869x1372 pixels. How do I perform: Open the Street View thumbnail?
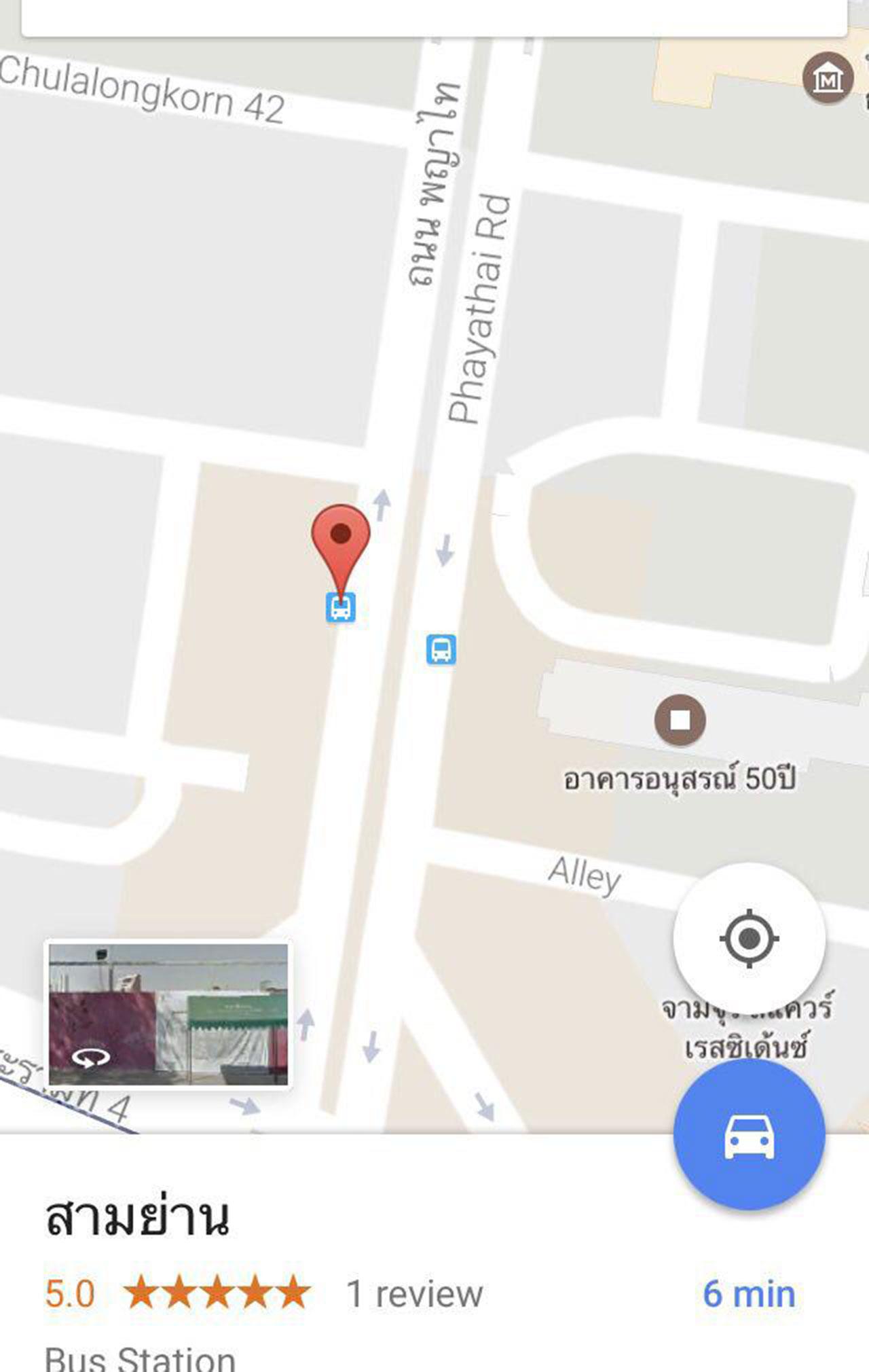[x=168, y=1014]
